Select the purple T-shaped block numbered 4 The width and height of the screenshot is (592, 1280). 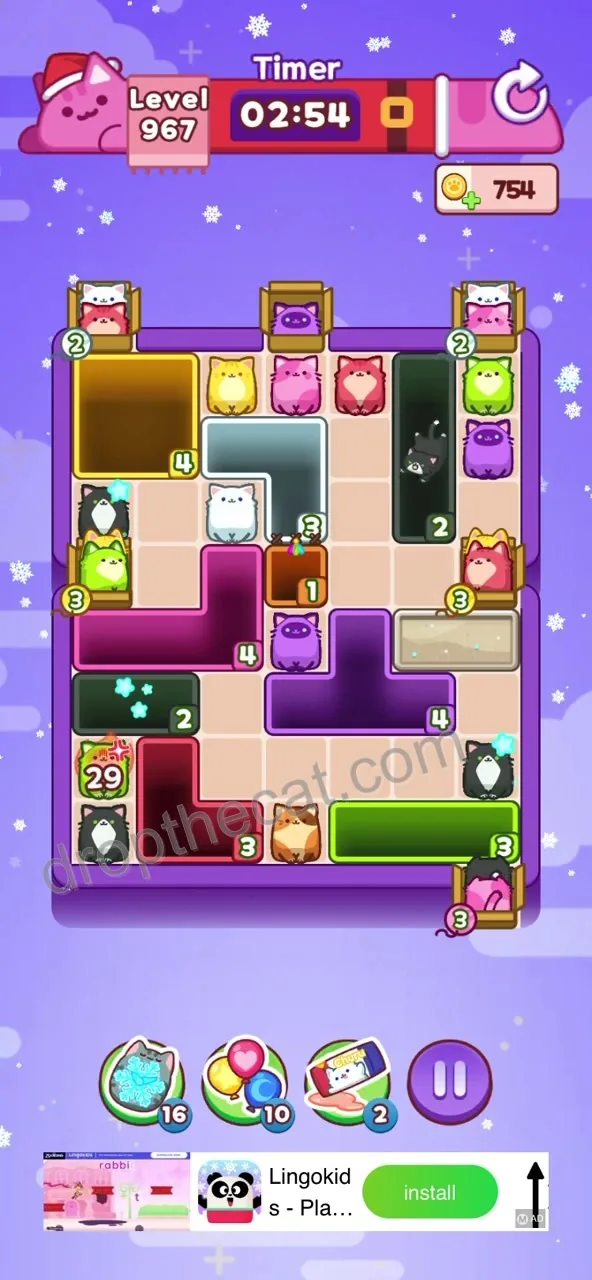(x=360, y=672)
